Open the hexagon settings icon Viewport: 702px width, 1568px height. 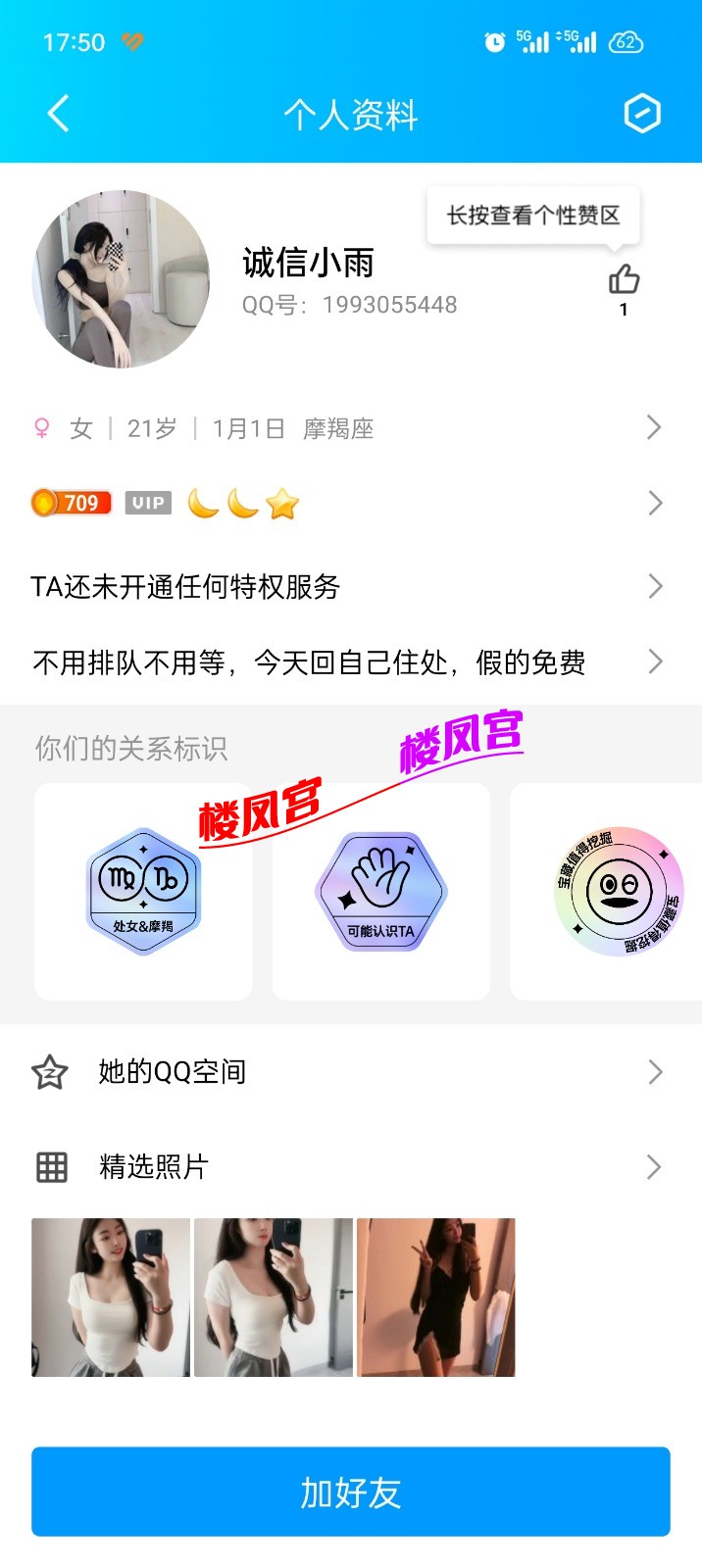pos(642,114)
